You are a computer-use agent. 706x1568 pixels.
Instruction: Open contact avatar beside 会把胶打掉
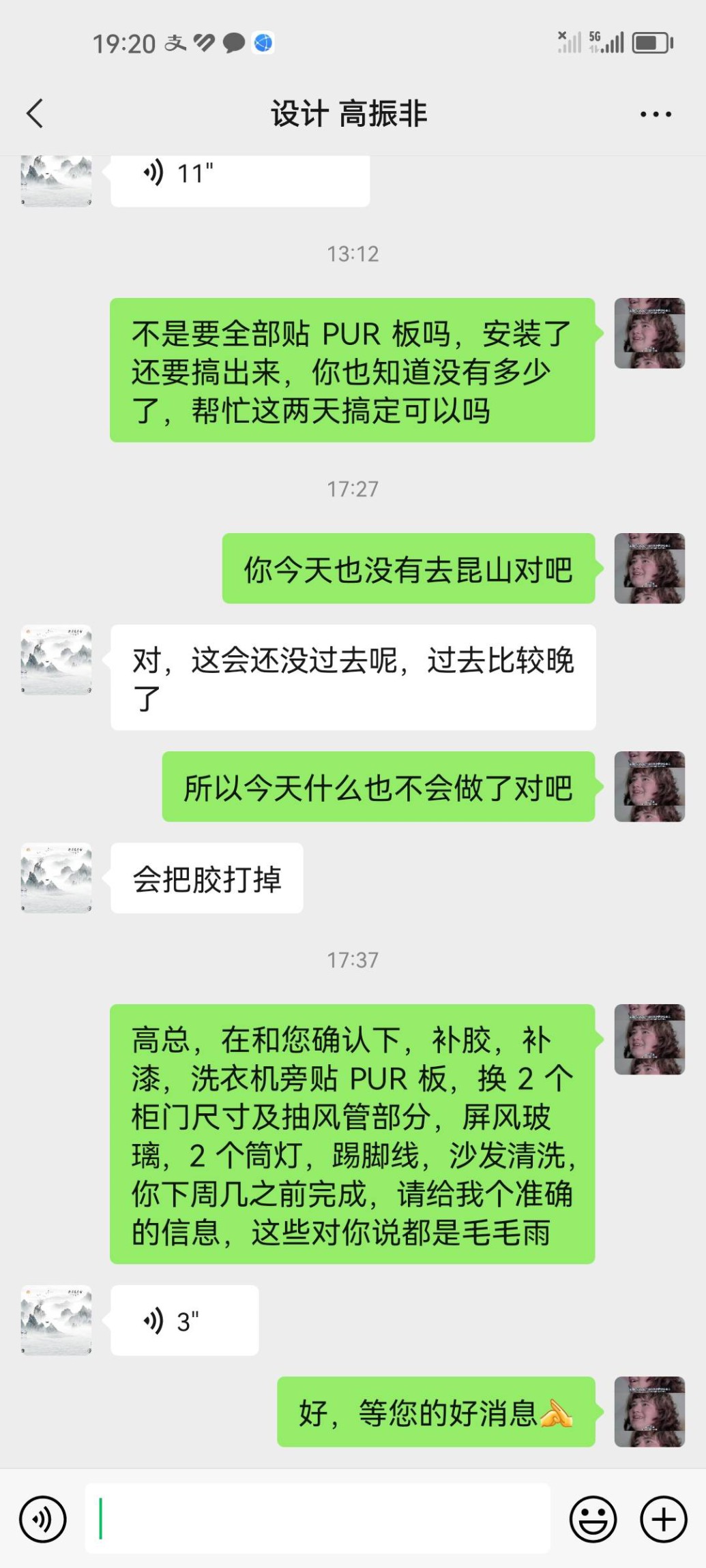(x=57, y=878)
